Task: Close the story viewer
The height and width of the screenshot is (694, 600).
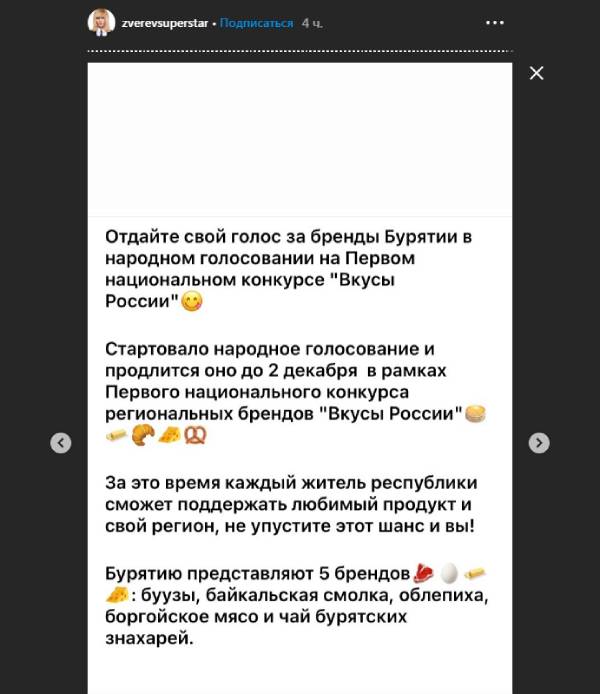Action: tap(537, 73)
